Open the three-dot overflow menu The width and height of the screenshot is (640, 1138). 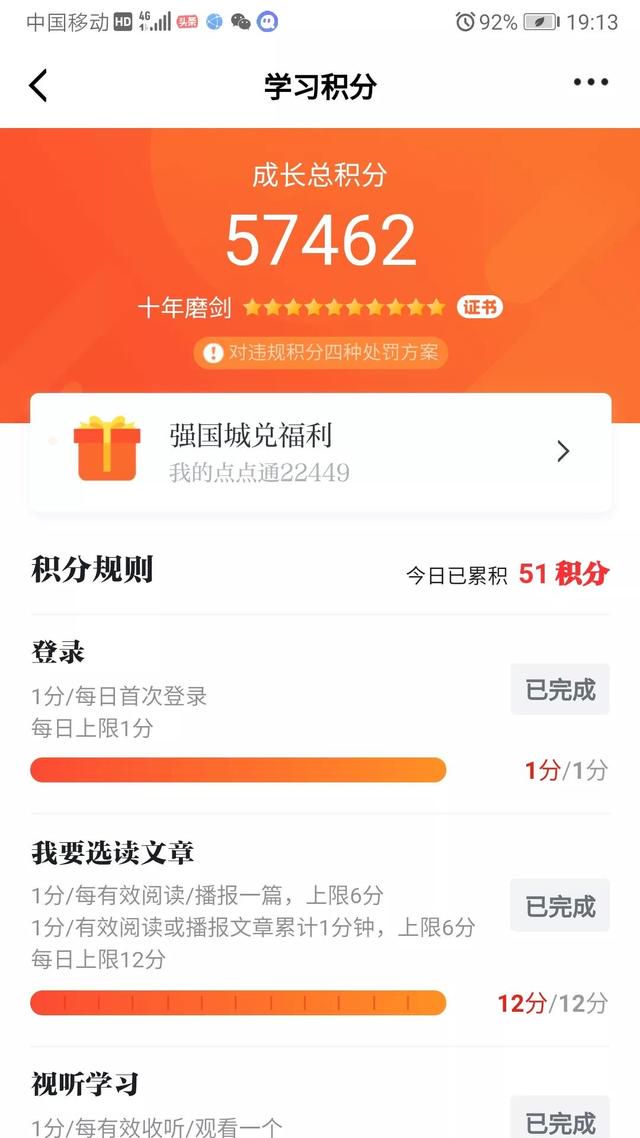pos(591,82)
